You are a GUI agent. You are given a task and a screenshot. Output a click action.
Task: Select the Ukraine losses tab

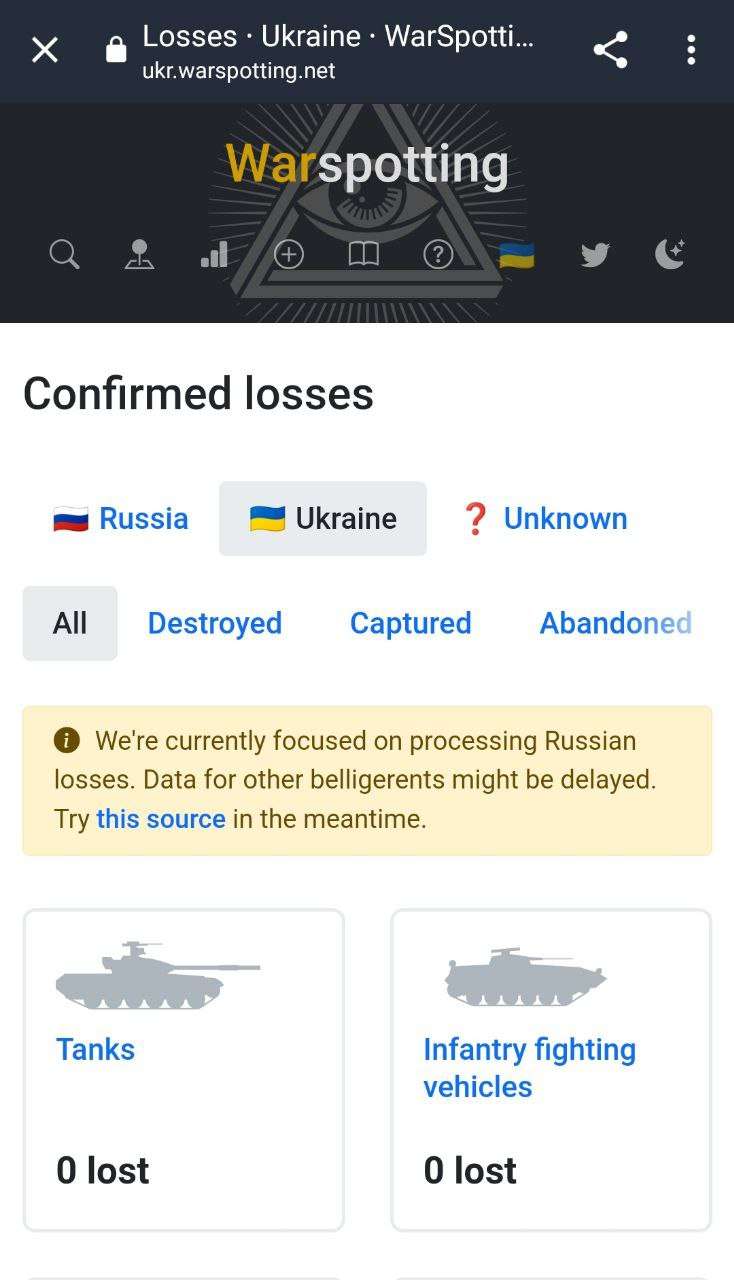click(323, 518)
